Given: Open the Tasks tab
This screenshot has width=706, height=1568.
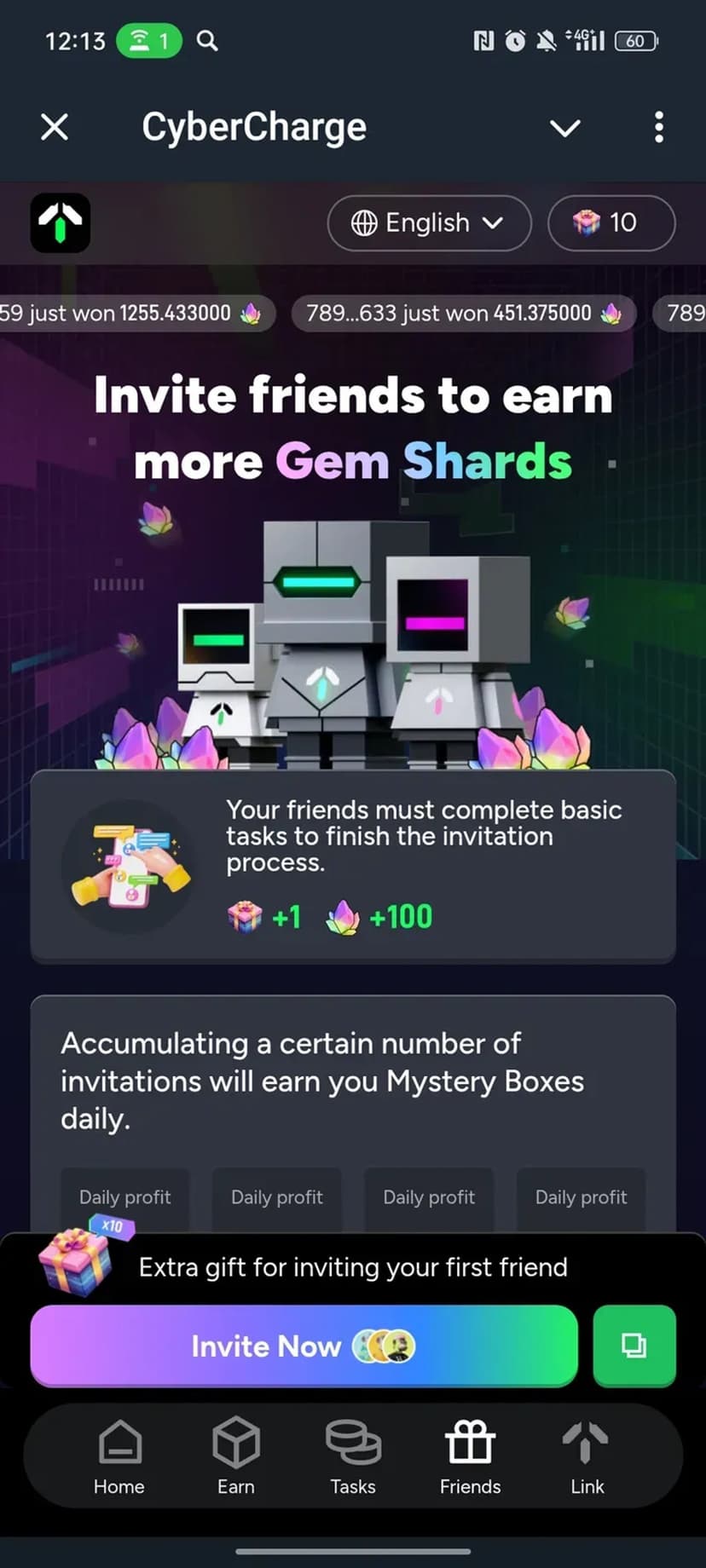Looking at the screenshot, I should [353, 1456].
